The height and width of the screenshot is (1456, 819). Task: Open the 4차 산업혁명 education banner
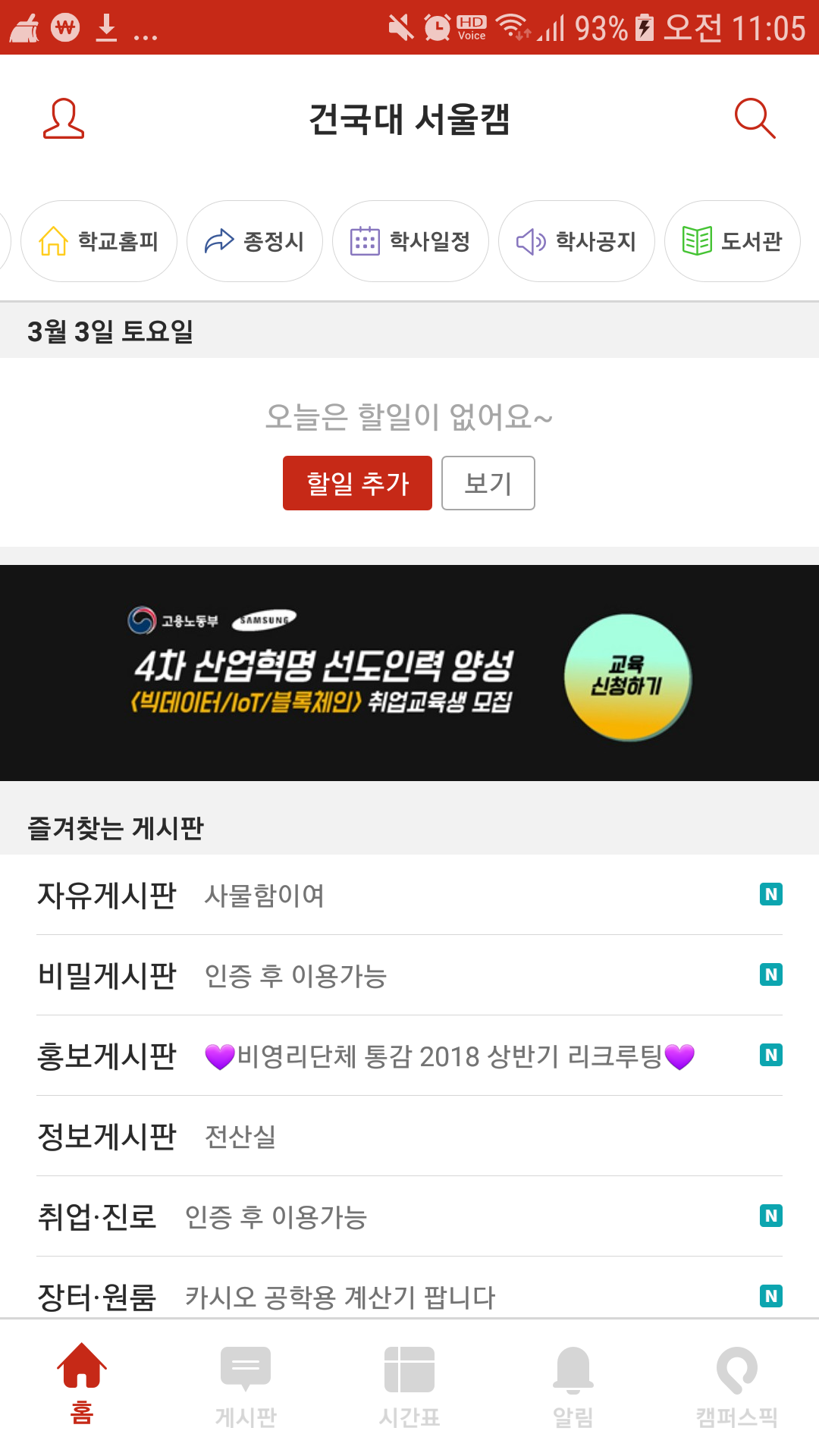point(409,673)
